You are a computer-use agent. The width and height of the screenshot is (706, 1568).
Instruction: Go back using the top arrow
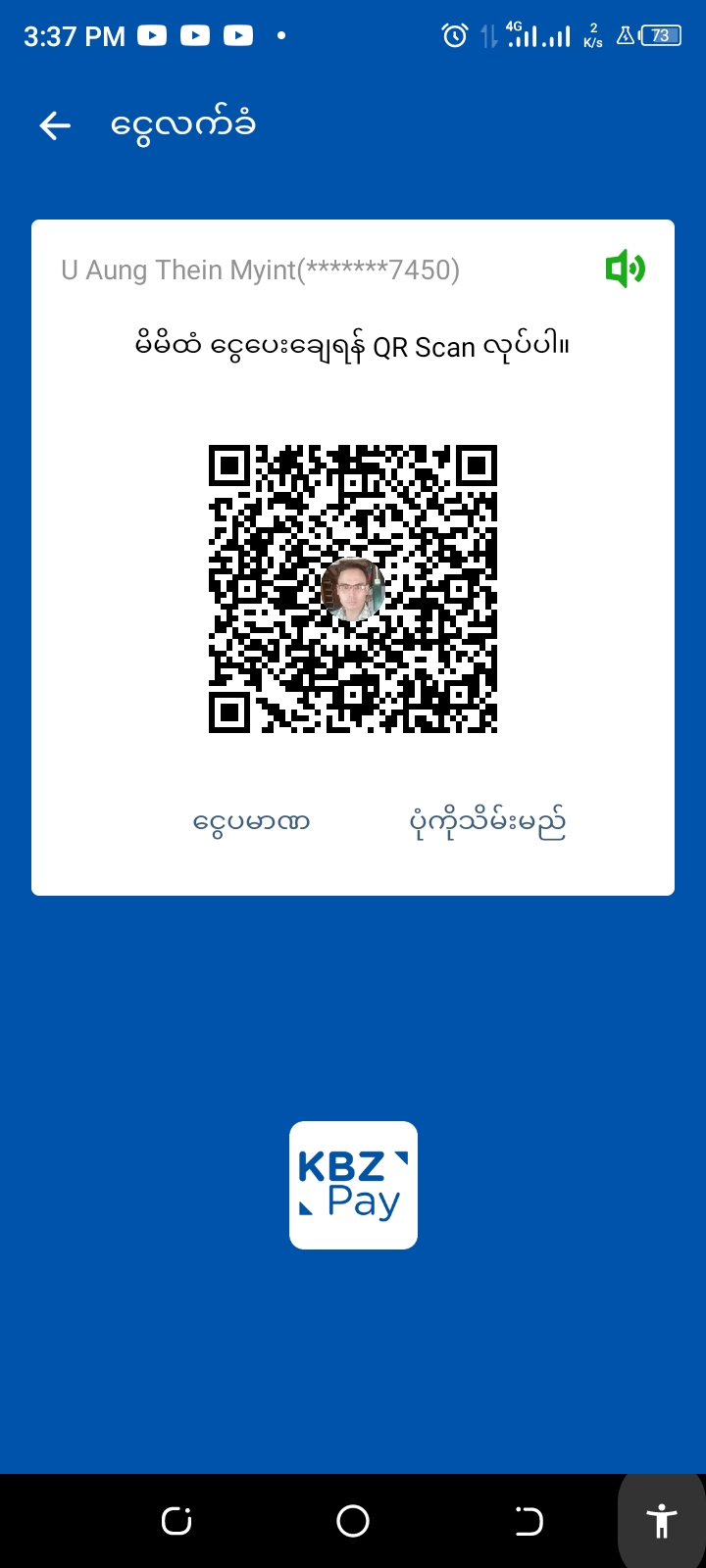click(55, 125)
